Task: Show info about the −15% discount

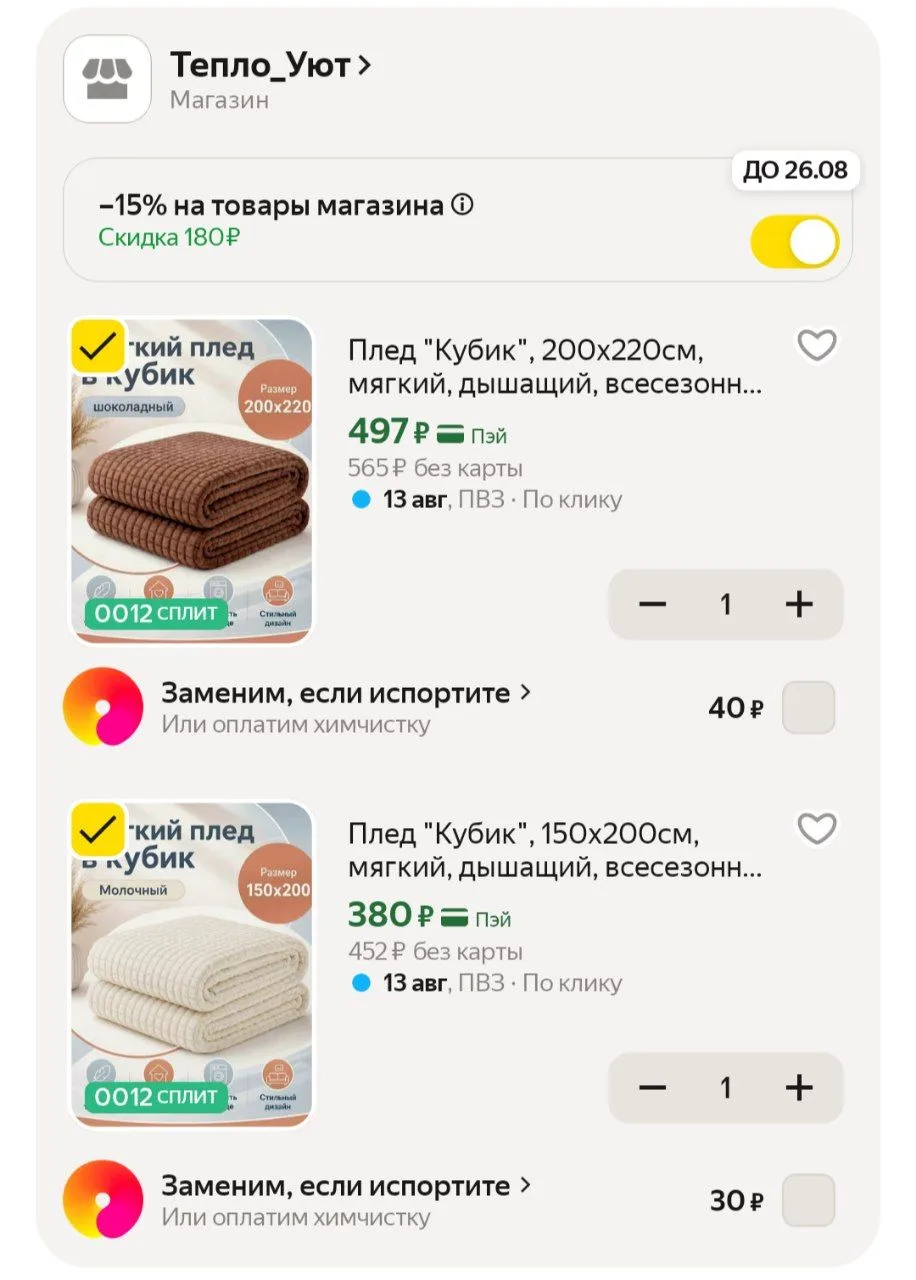Action: tap(462, 205)
